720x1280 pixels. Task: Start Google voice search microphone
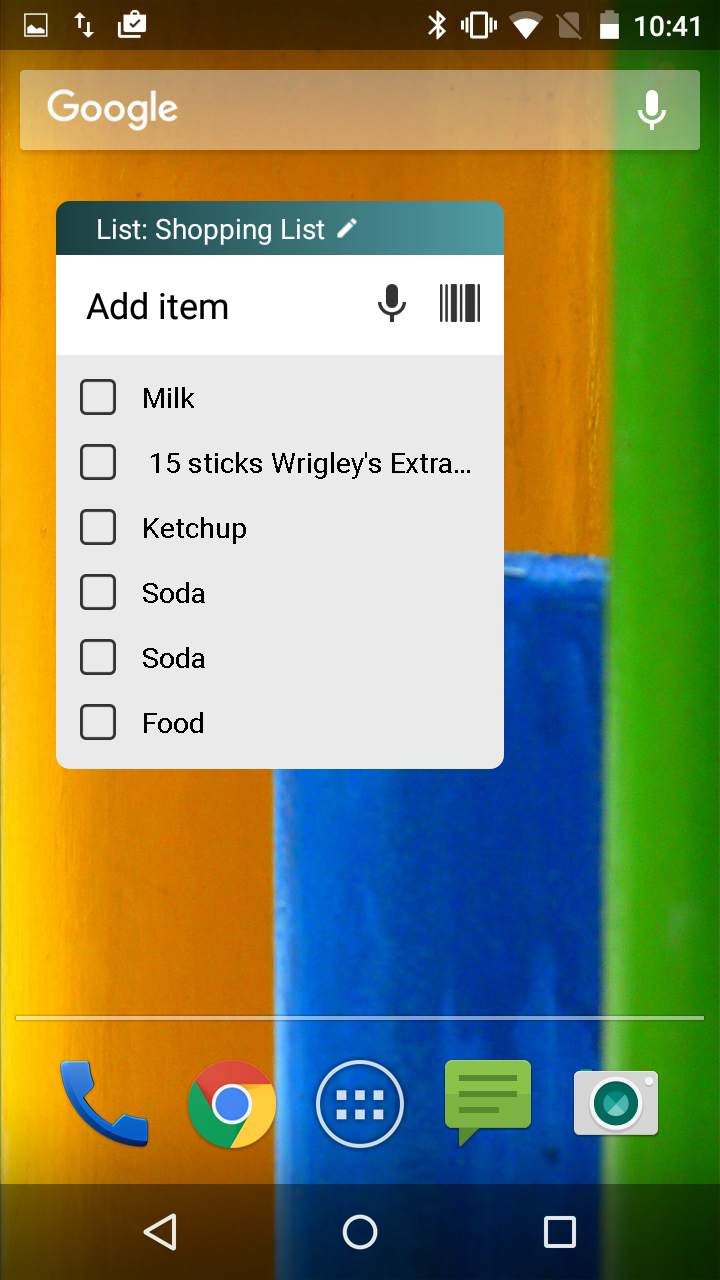coord(652,110)
